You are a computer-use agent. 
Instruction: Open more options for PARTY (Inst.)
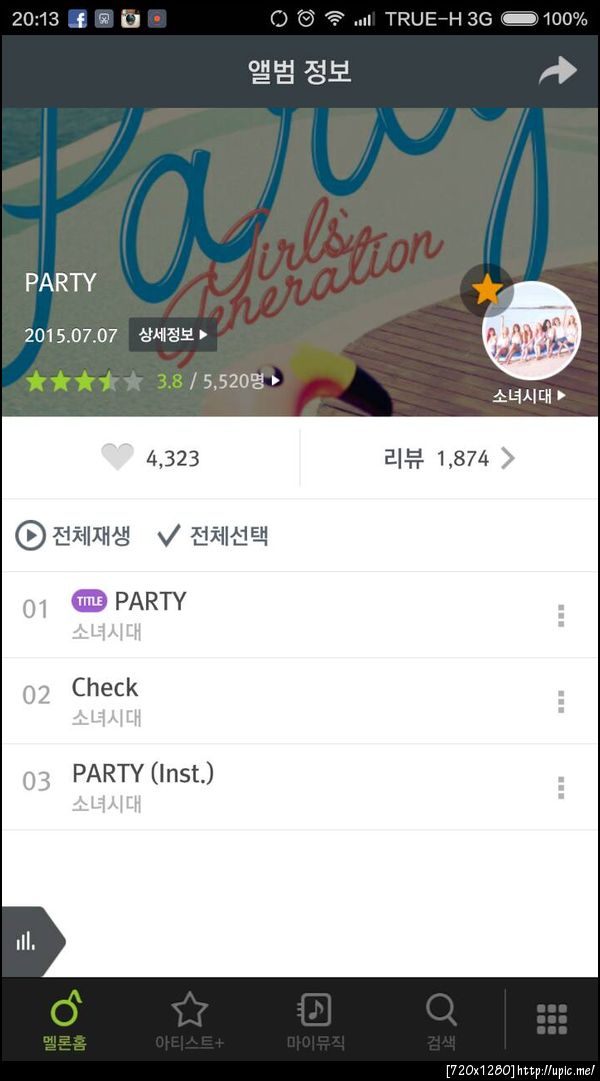click(561, 787)
